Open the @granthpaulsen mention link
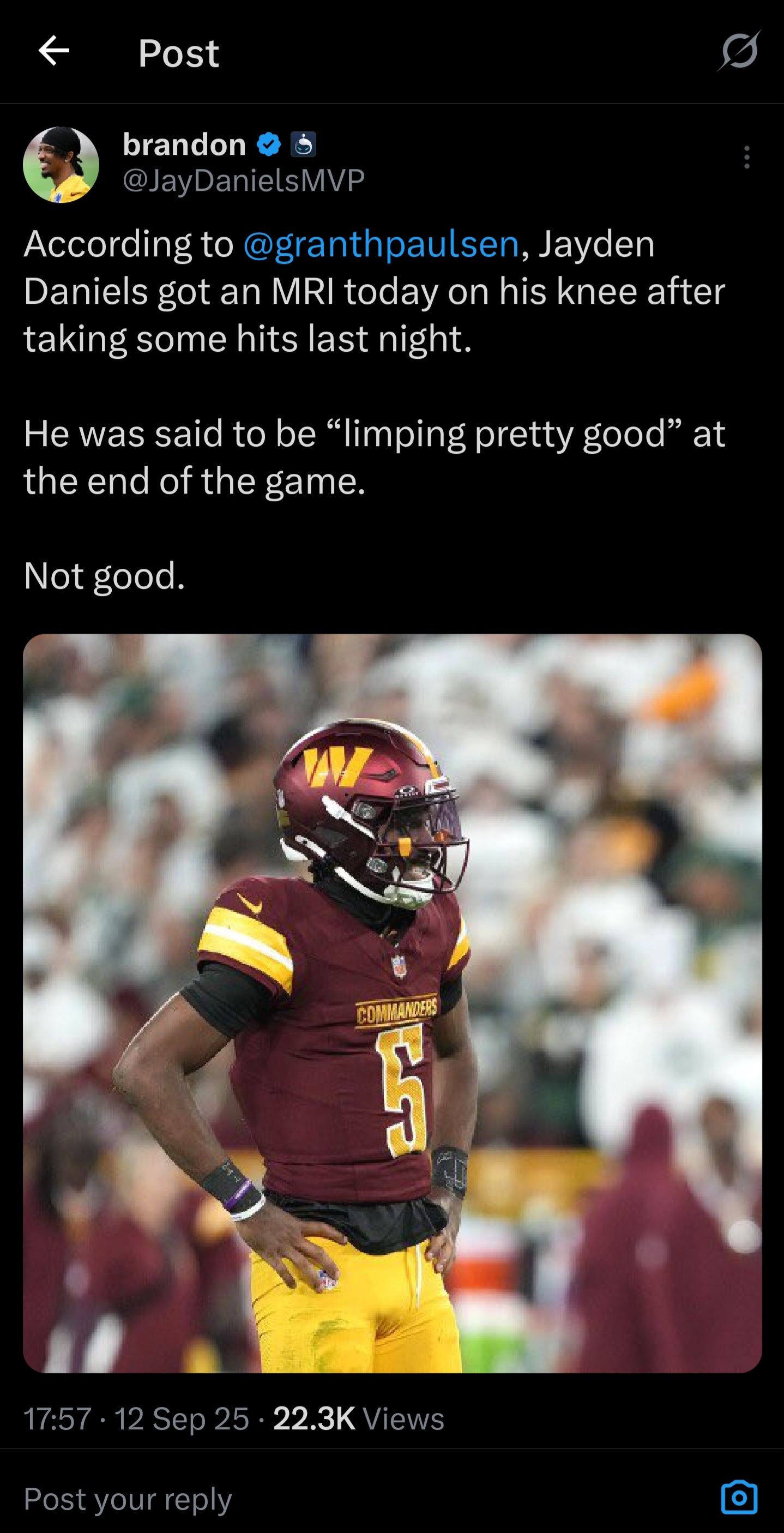This screenshot has width=784, height=1533. tap(381, 244)
